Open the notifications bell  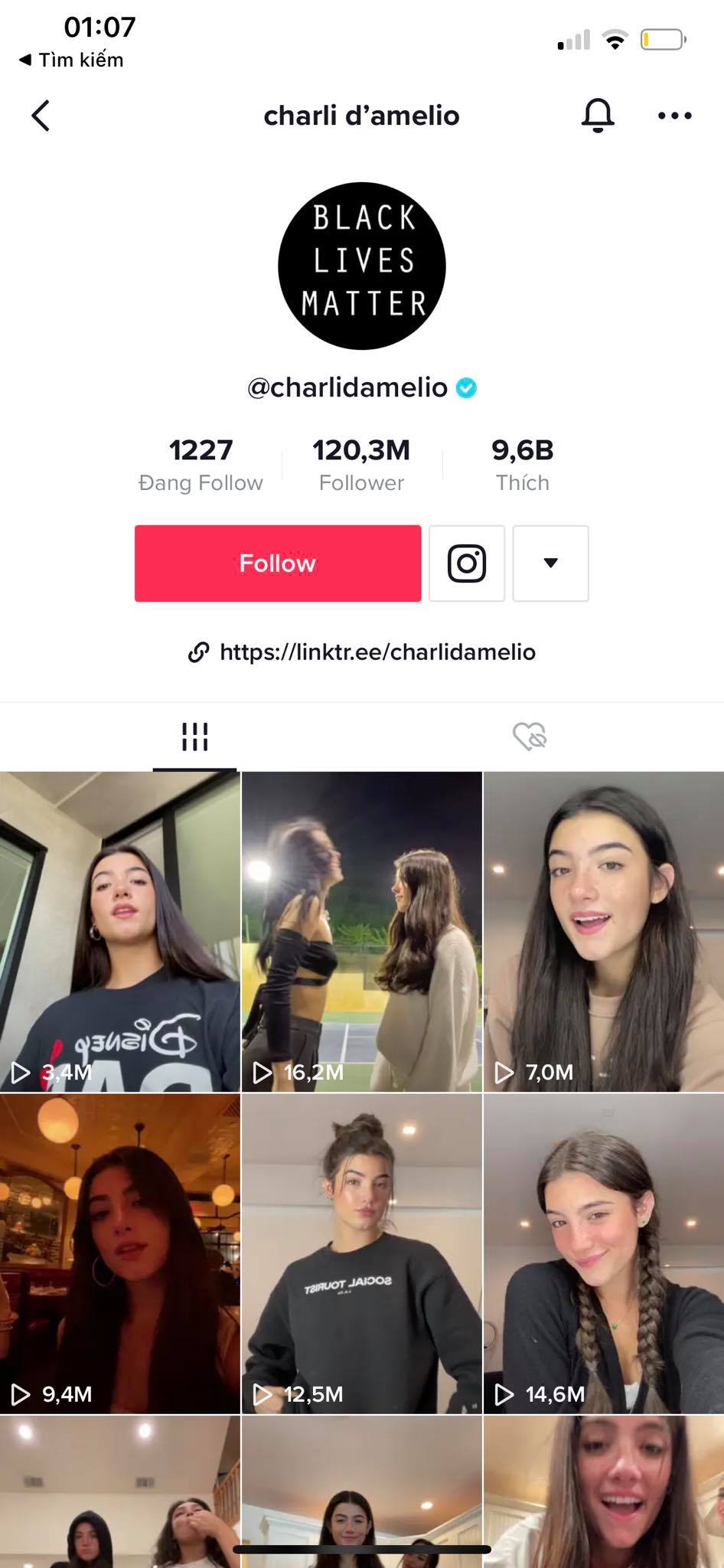click(598, 116)
